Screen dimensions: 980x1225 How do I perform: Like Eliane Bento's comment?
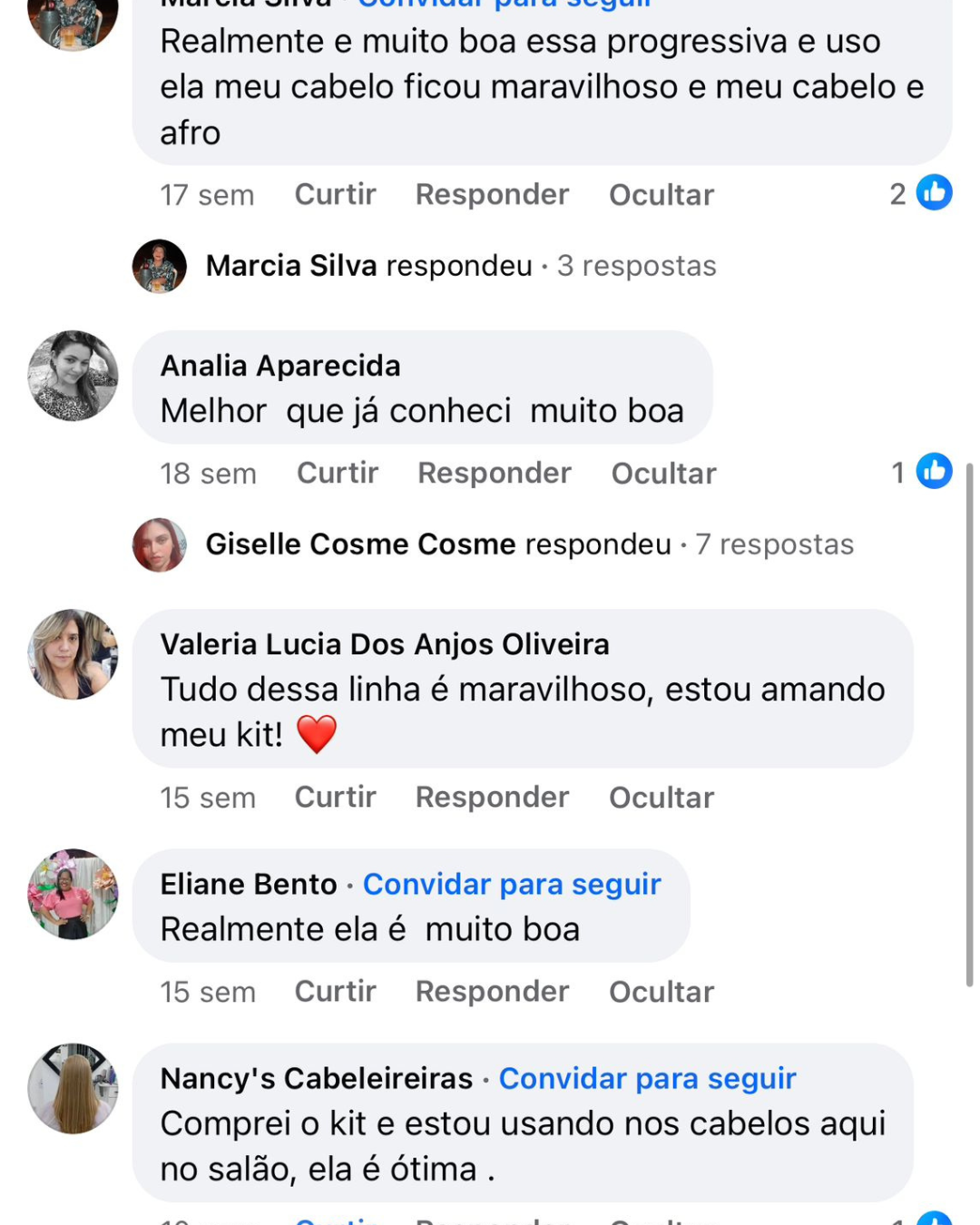click(335, 991)
